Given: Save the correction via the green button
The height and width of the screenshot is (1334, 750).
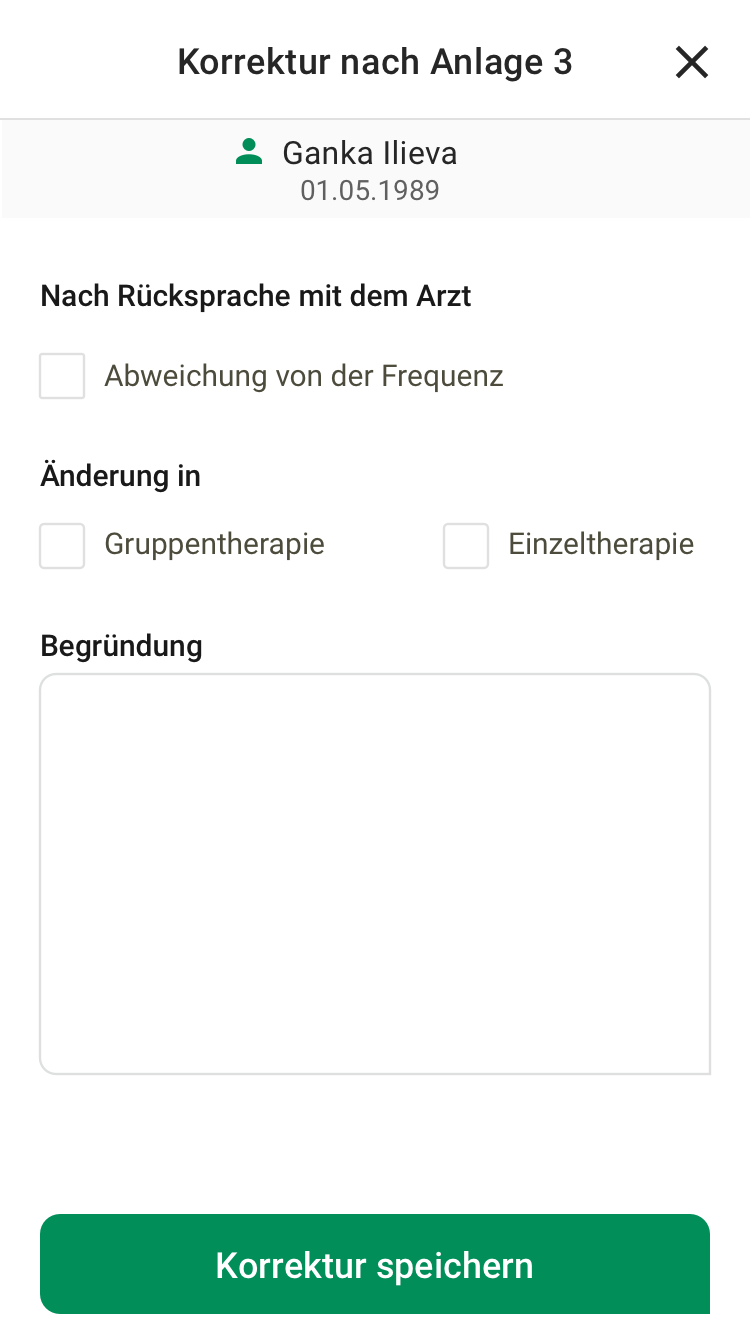Looking at the screenshot, I should point(375,1264).
